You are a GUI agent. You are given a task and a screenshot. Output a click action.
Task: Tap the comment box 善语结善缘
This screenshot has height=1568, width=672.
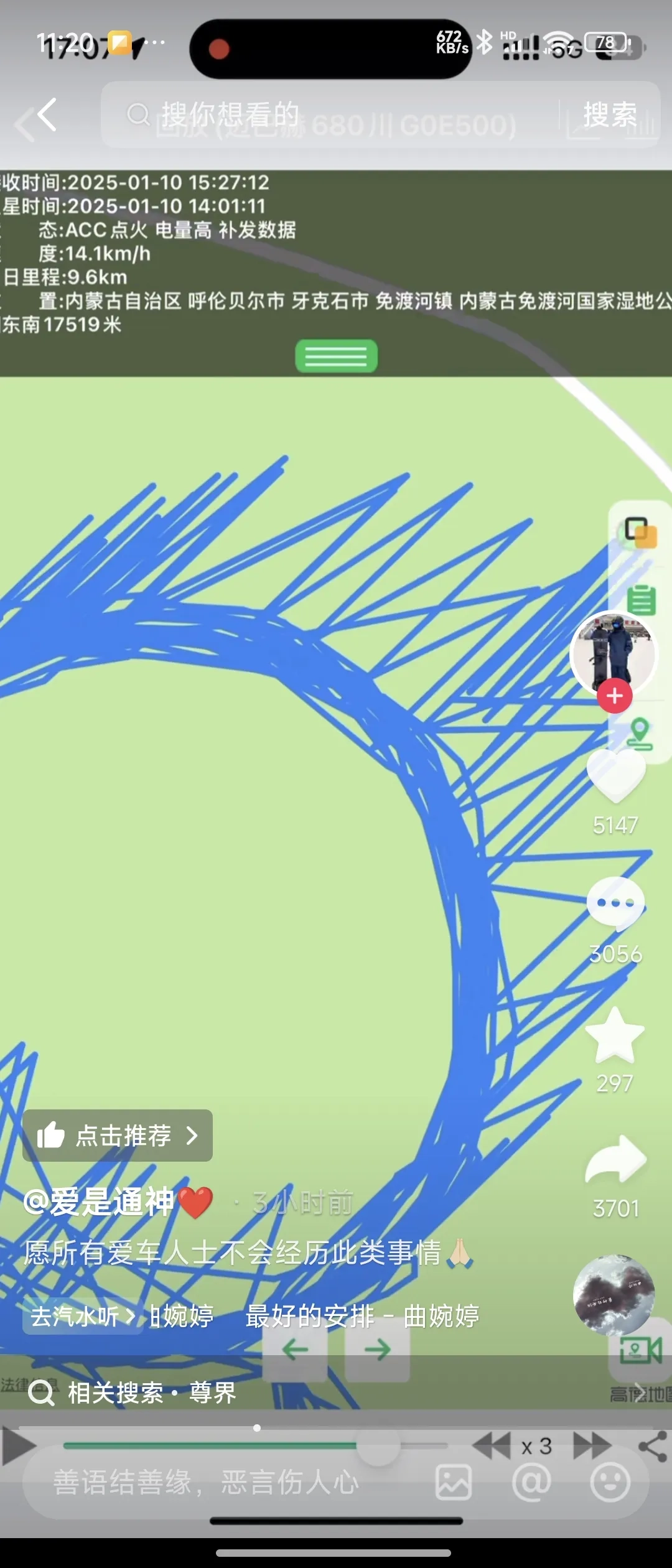(x=205, y=1482)
